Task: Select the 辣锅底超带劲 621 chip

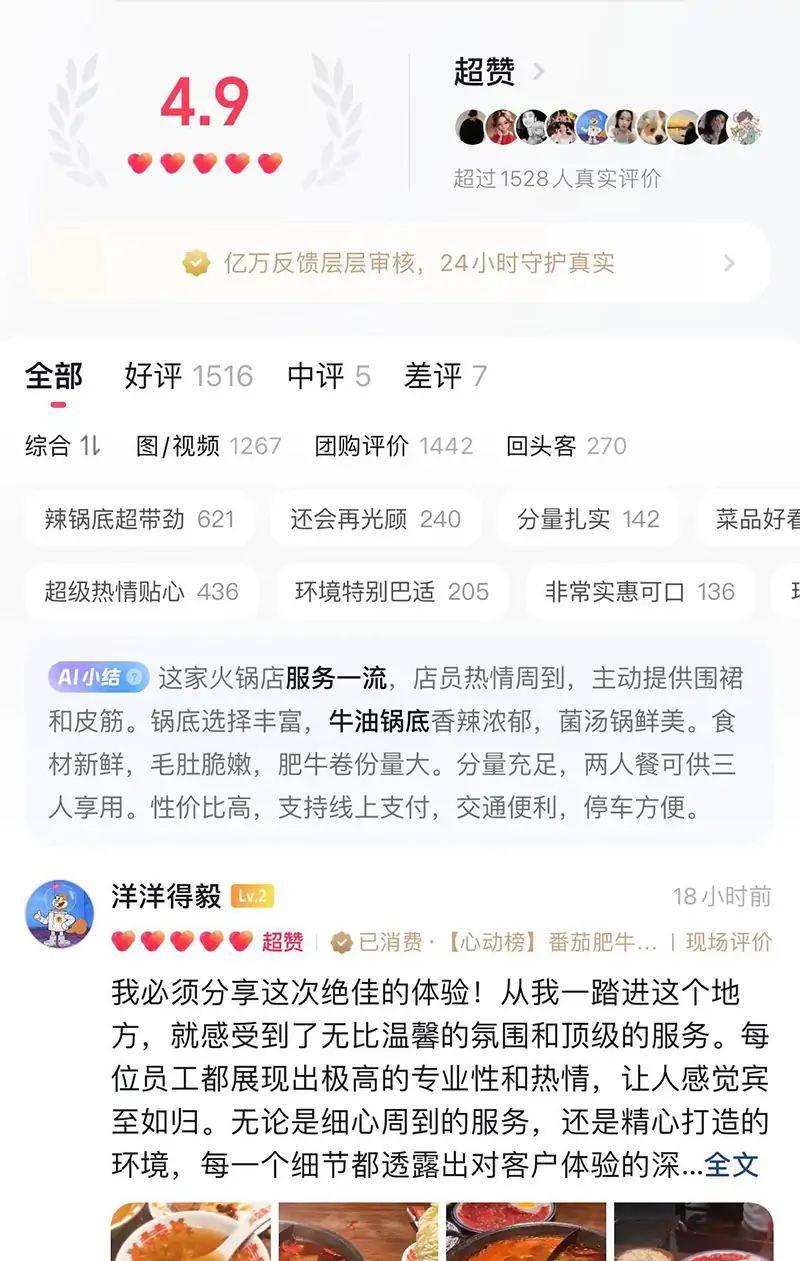Action: (x=139, y=519)
